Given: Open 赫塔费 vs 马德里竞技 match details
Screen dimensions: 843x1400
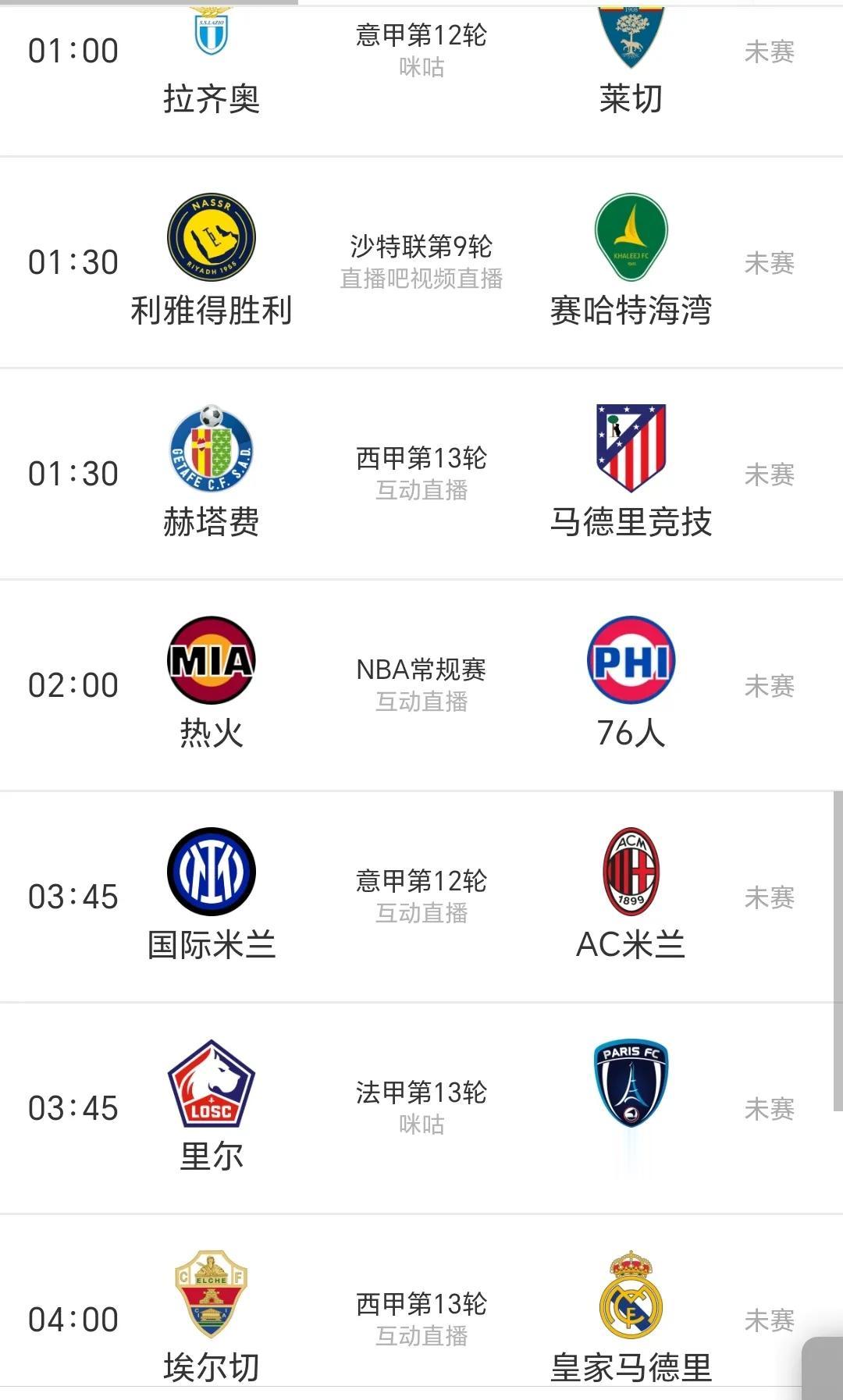Looking at the screenshot, I should point(421,474).
